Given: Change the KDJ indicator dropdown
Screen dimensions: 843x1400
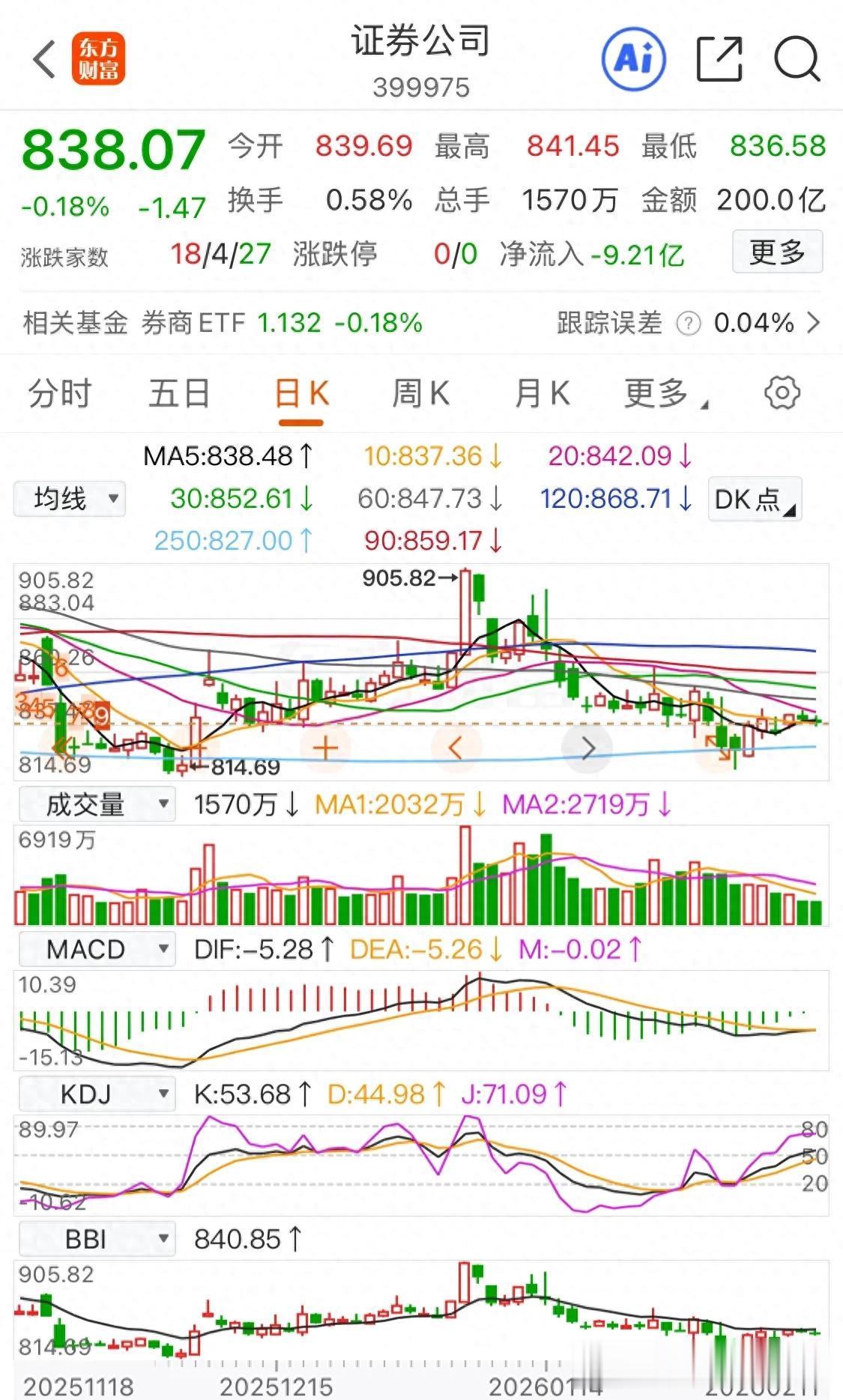Looking at the screenshot, I should click(97, 1094).
